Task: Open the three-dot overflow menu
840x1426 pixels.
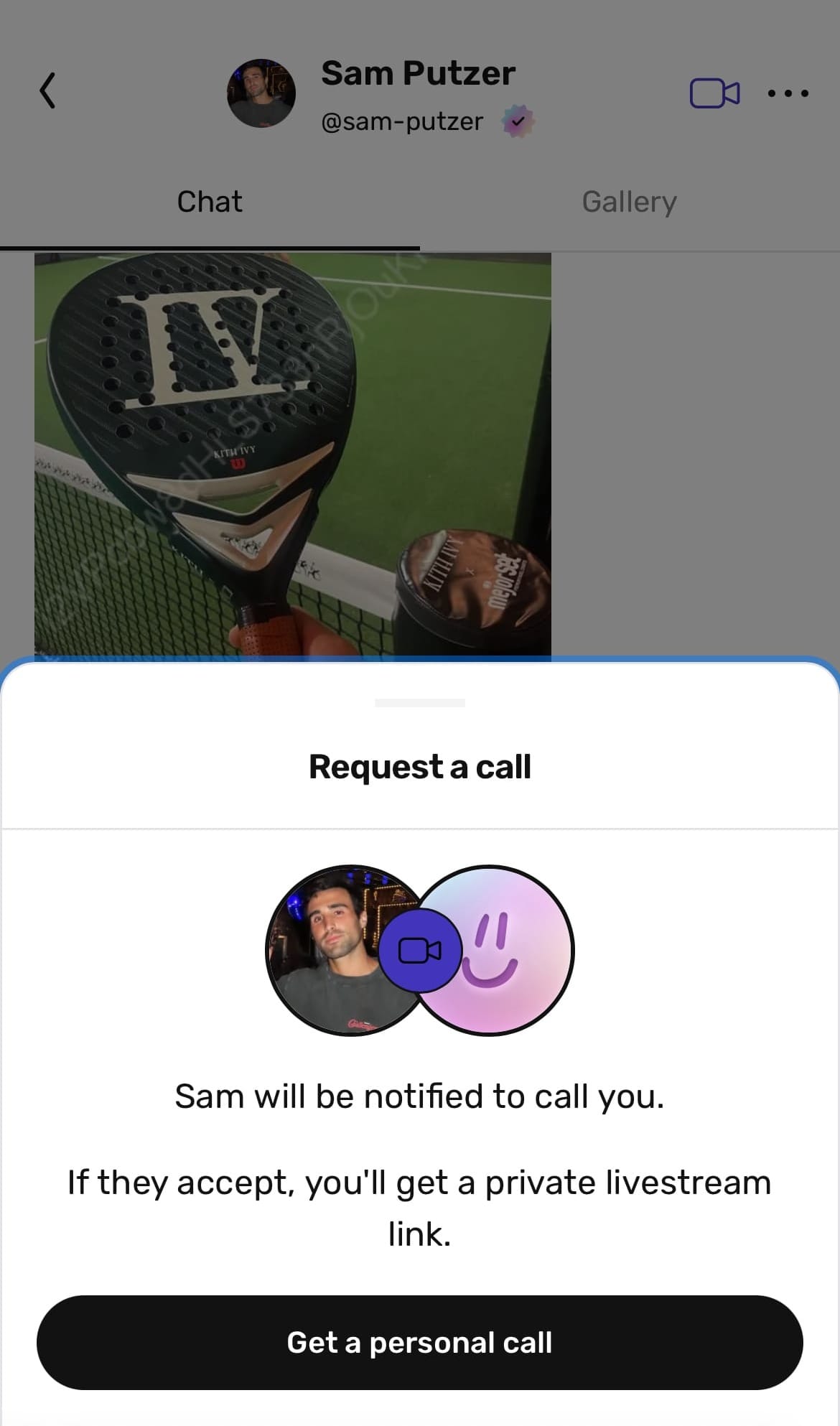Action: tap(788, 93)
